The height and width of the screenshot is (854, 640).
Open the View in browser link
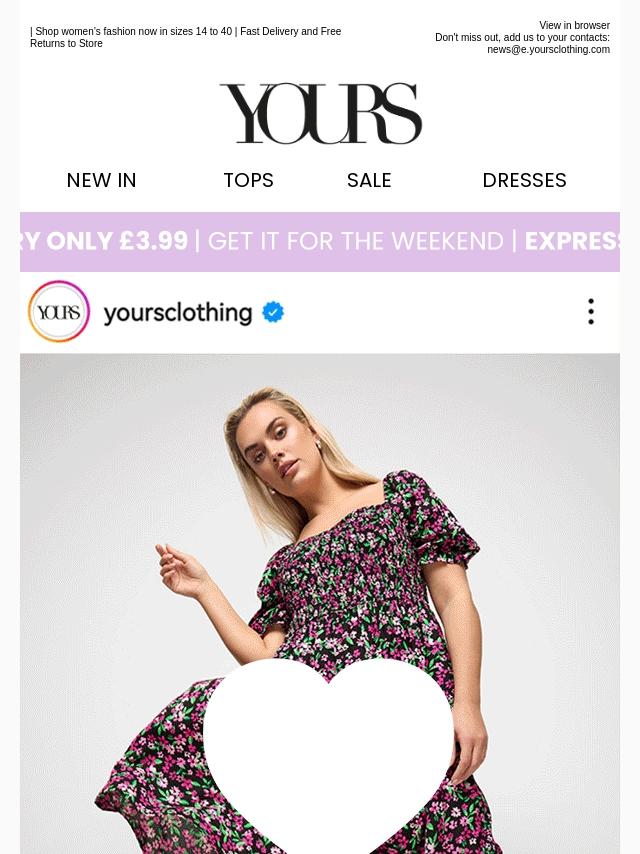(574, 26)
